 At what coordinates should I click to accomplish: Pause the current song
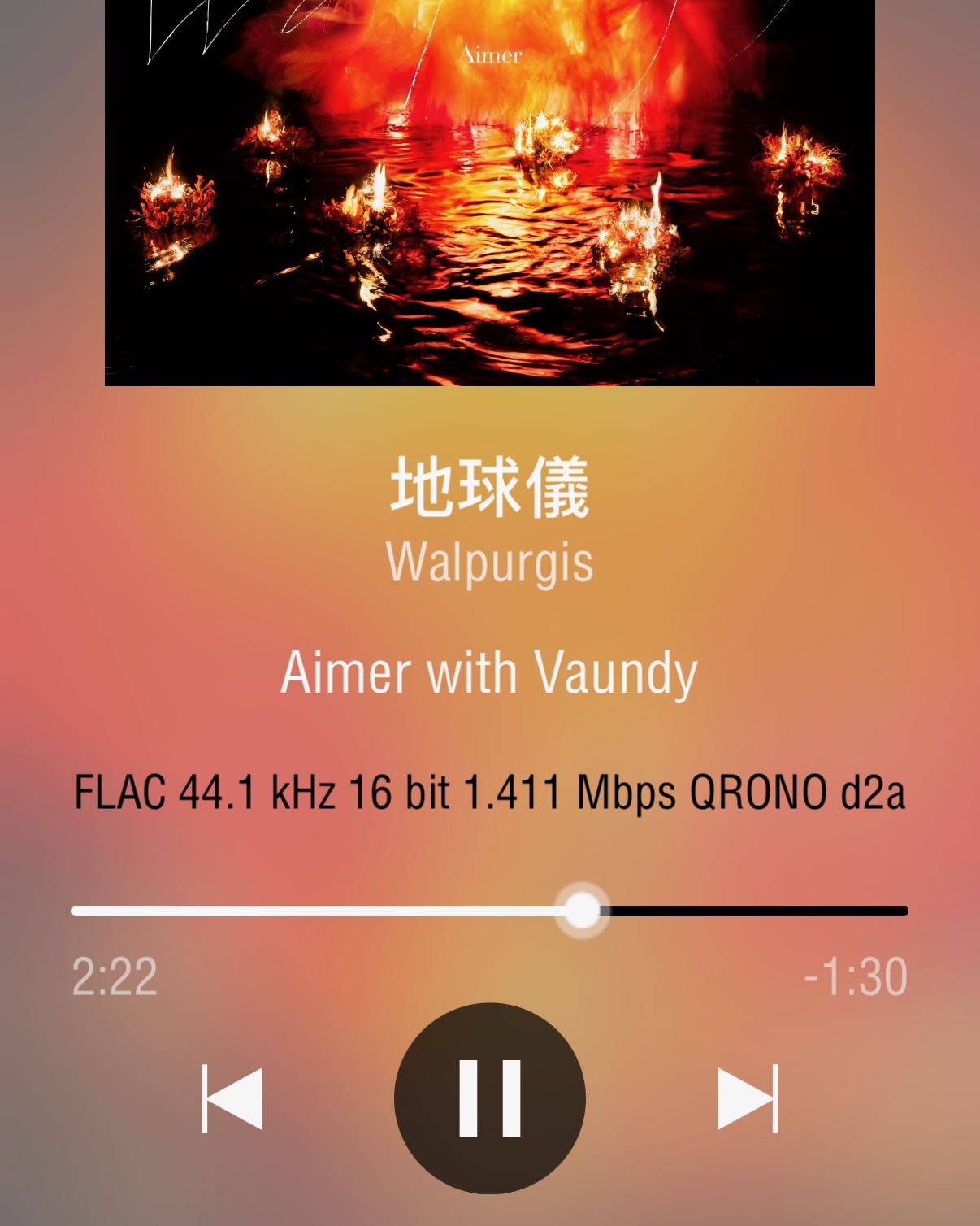(489, 1098)
